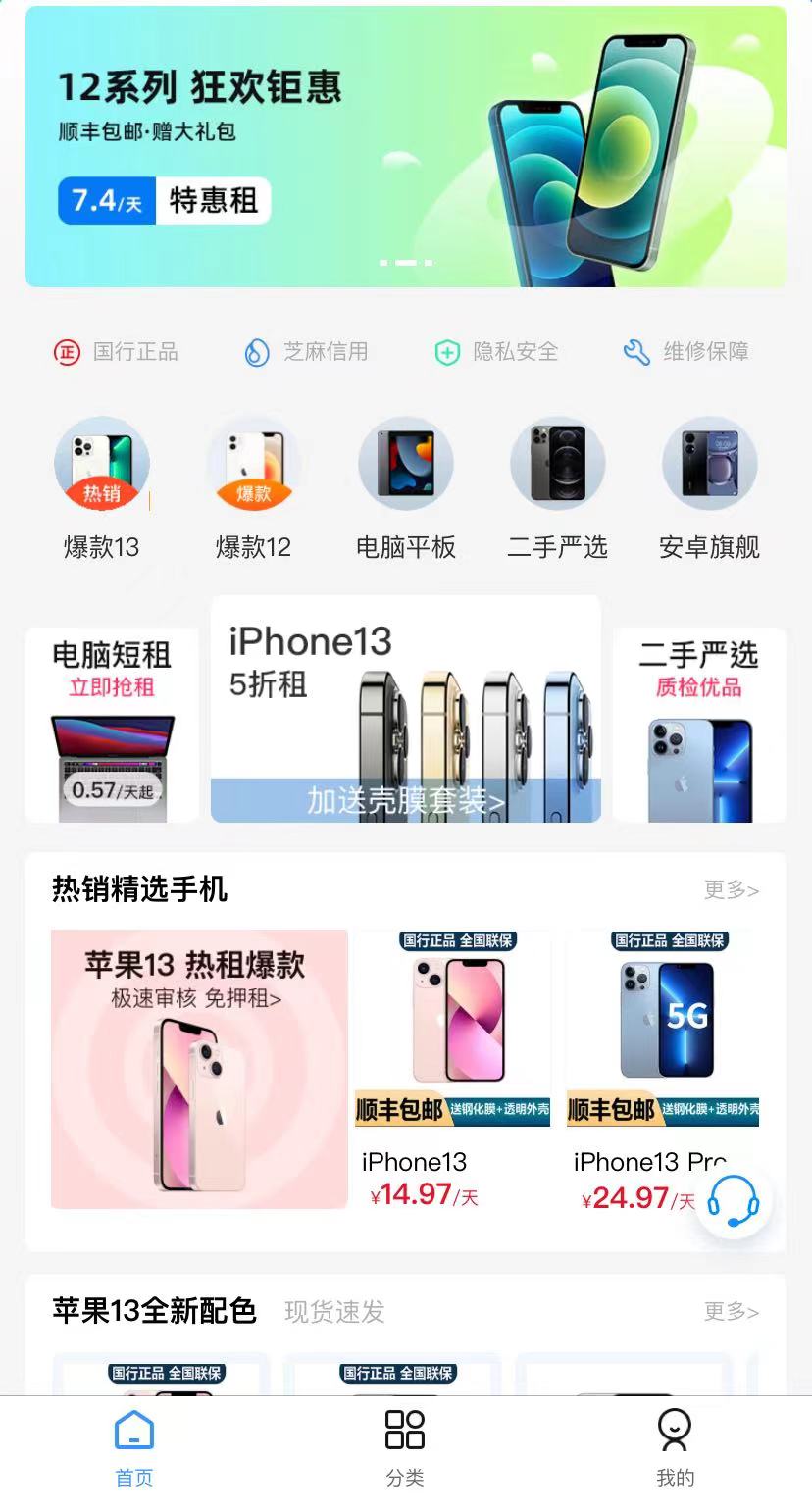Open the 电脑短租 立即抢租 card

click(112, 726)
